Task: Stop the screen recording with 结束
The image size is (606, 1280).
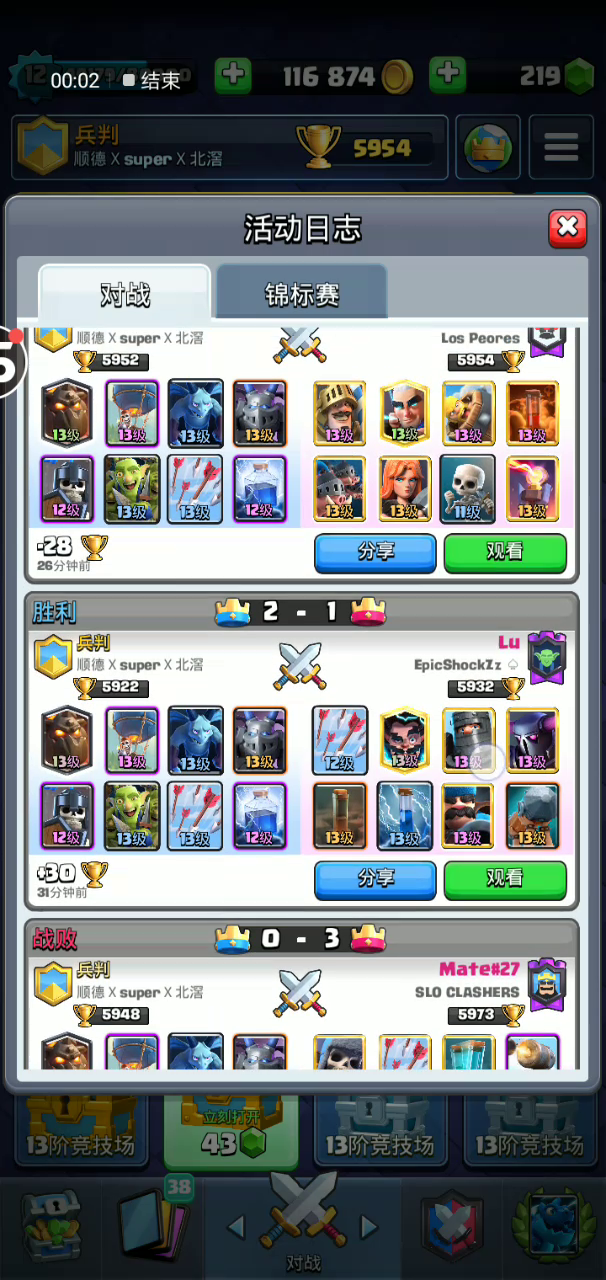Action: (151, 80)
